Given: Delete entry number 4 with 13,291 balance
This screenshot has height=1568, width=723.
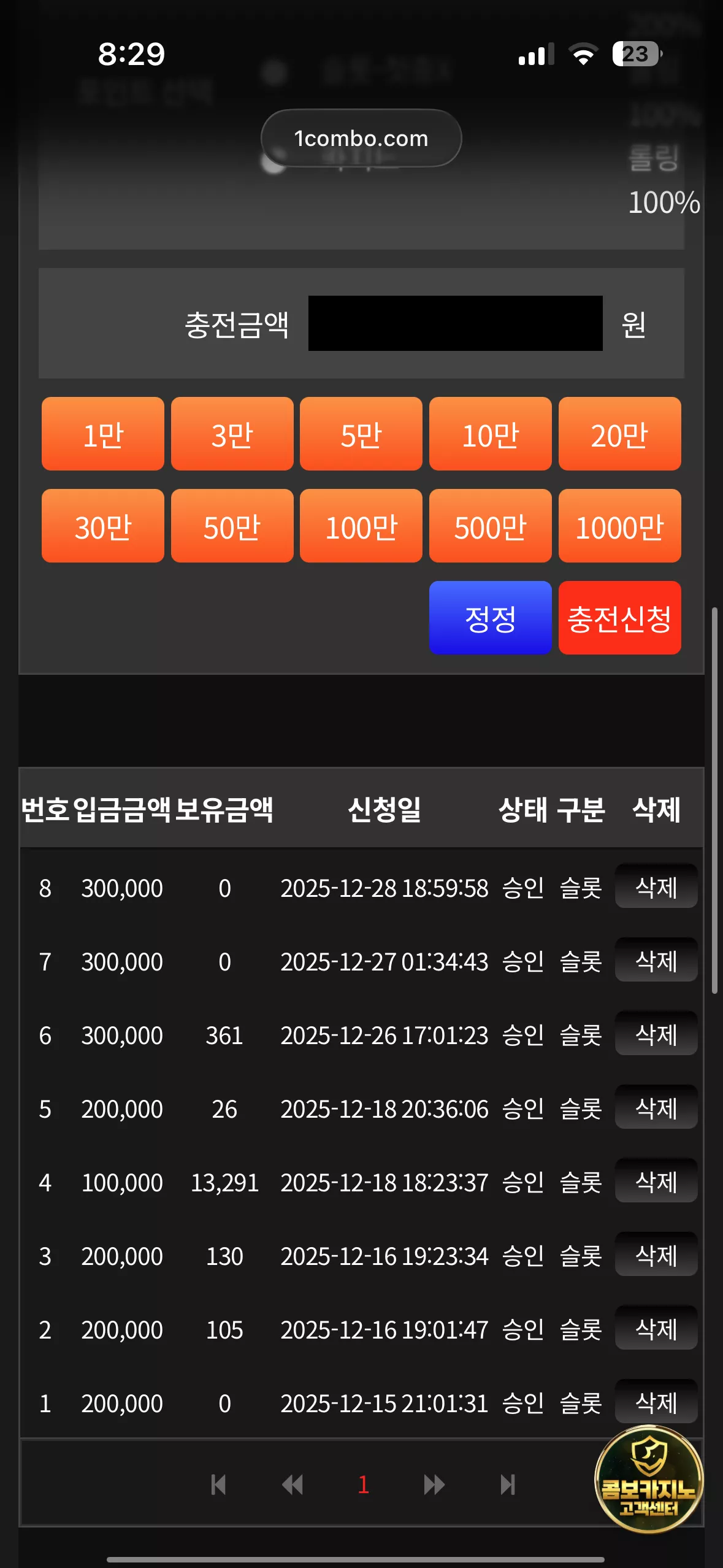Looking at the screenshot, I should pyautogui.click(x=656, y=1180).
